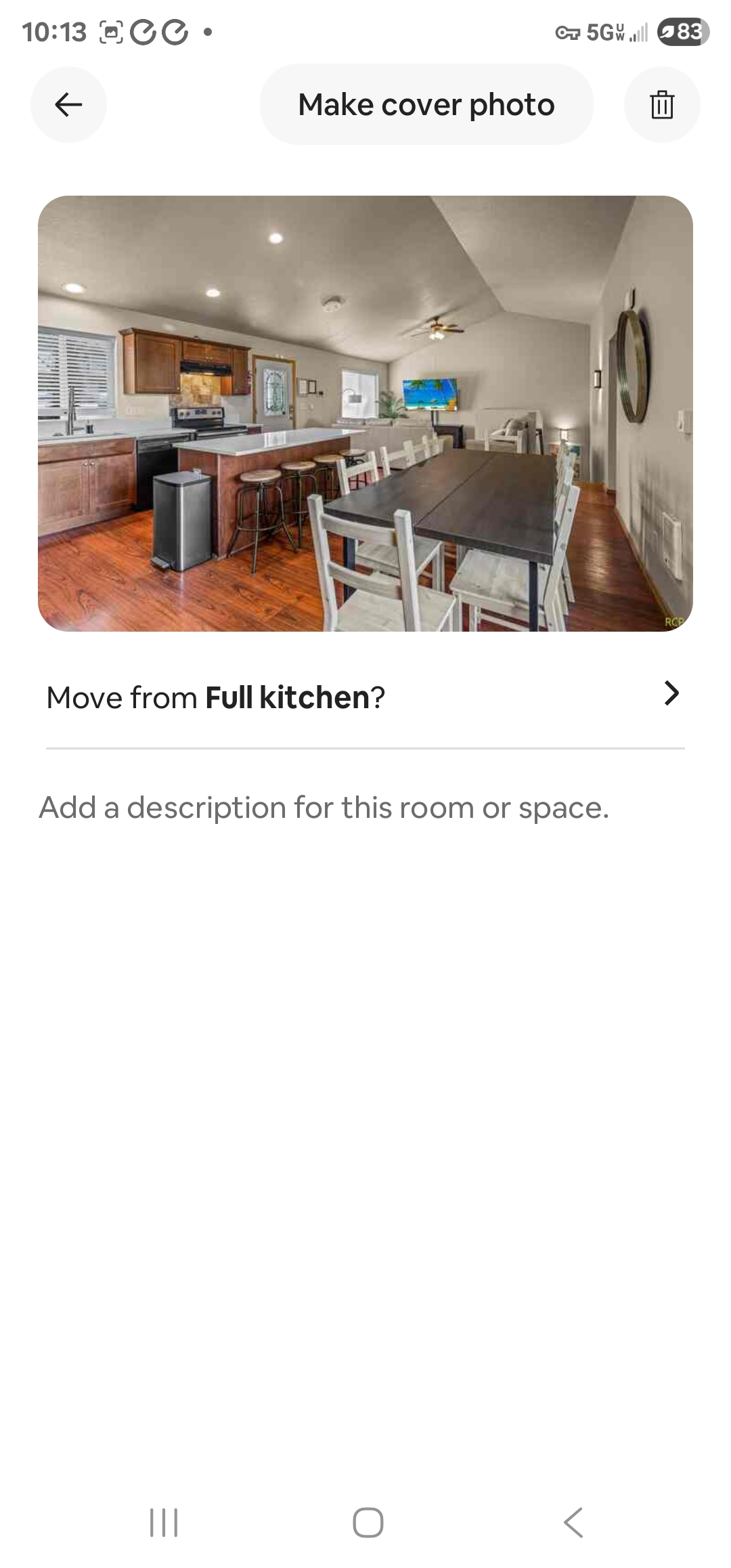The width and height of the screenshot is (731, 1568).
Task: Tap Make cover photo button
Action: pyautogui.click(x=426, y=104)
